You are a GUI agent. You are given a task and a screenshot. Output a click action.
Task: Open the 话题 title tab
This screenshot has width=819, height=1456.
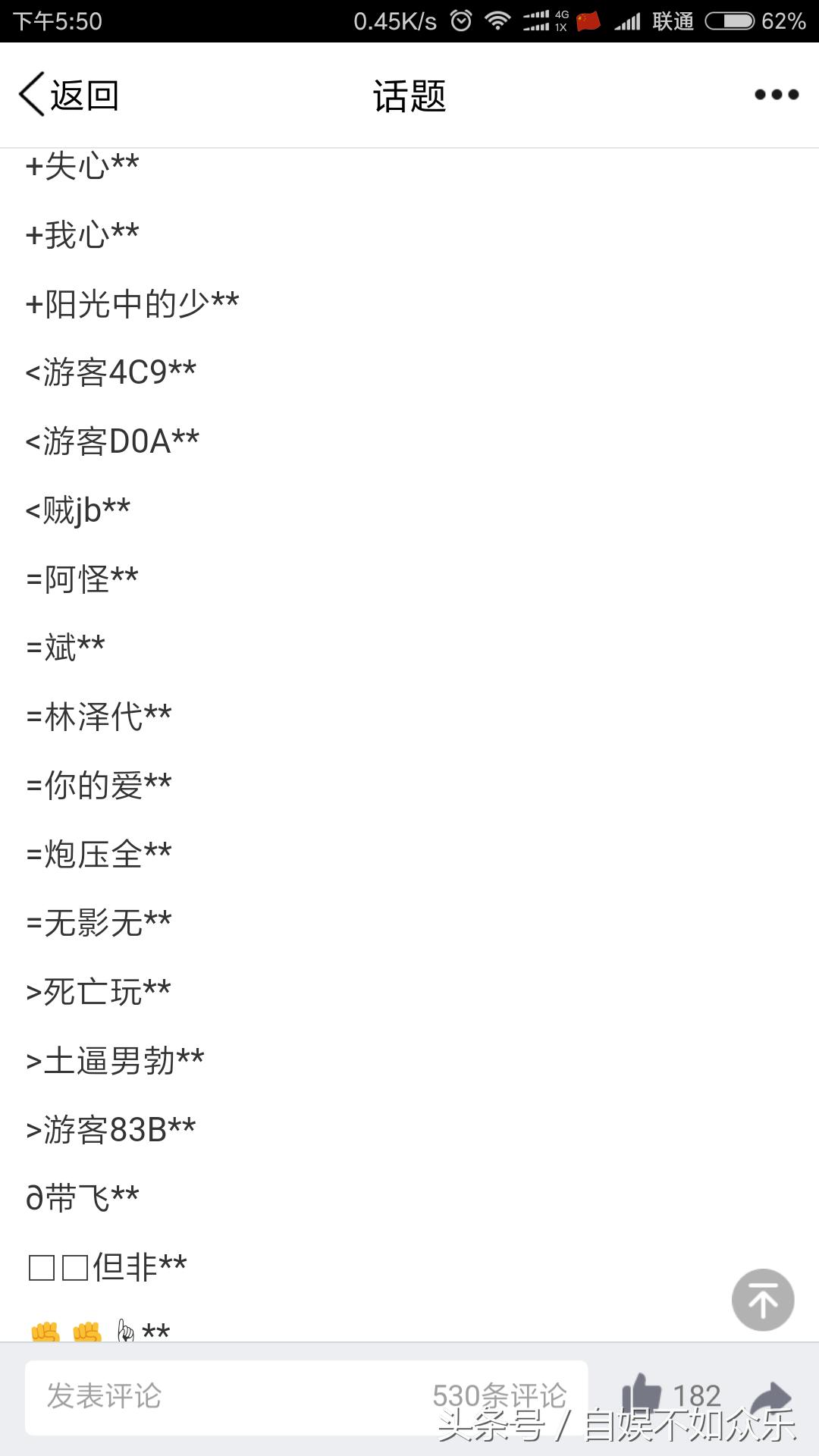[x=409, y=95]
